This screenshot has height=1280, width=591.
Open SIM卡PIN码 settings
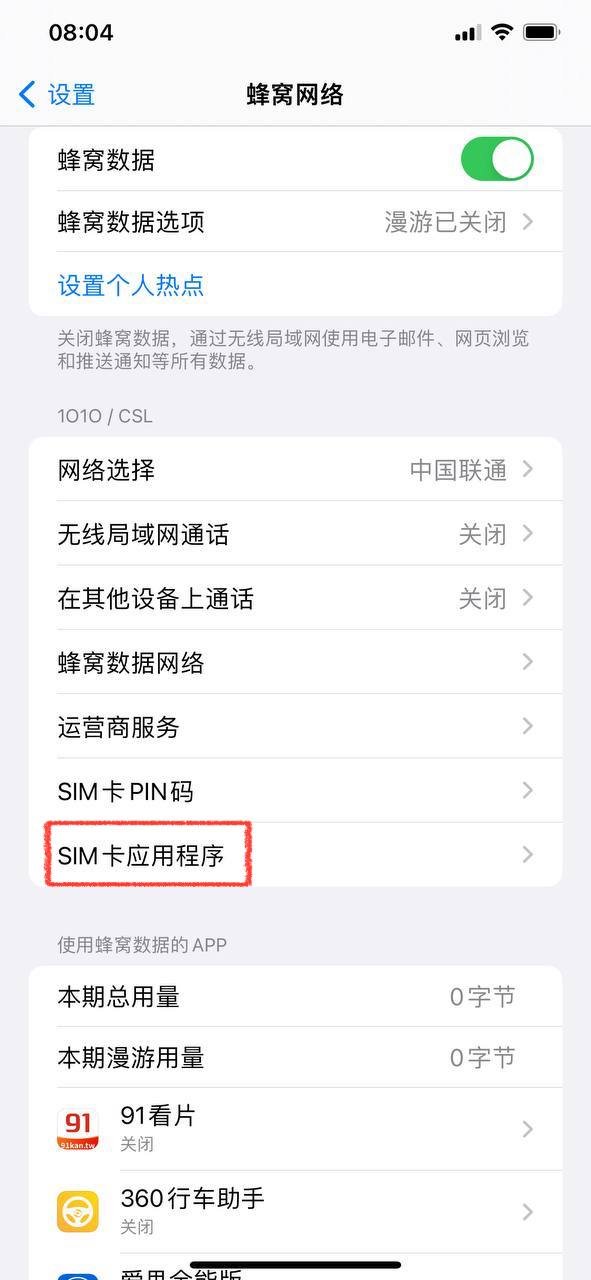click(296, 791)
